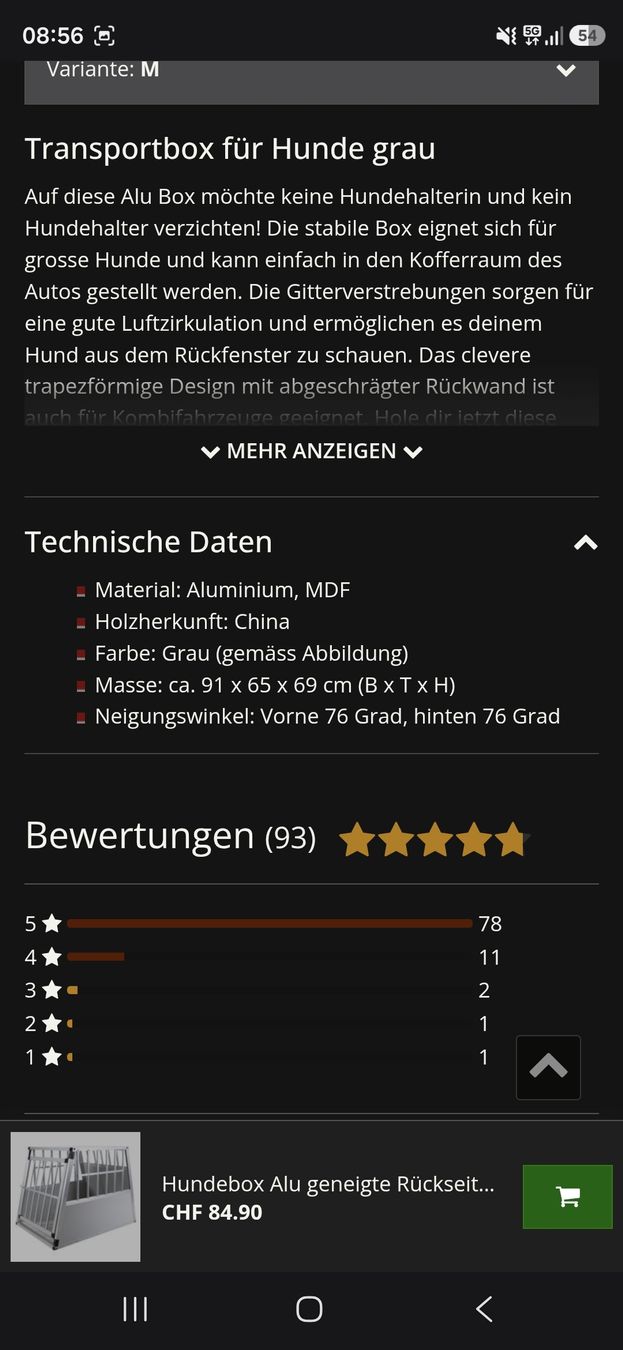Show the 1-star reviews
Image resolution: width=623 pixels, height=1350 pixels.
(264, 1056)
